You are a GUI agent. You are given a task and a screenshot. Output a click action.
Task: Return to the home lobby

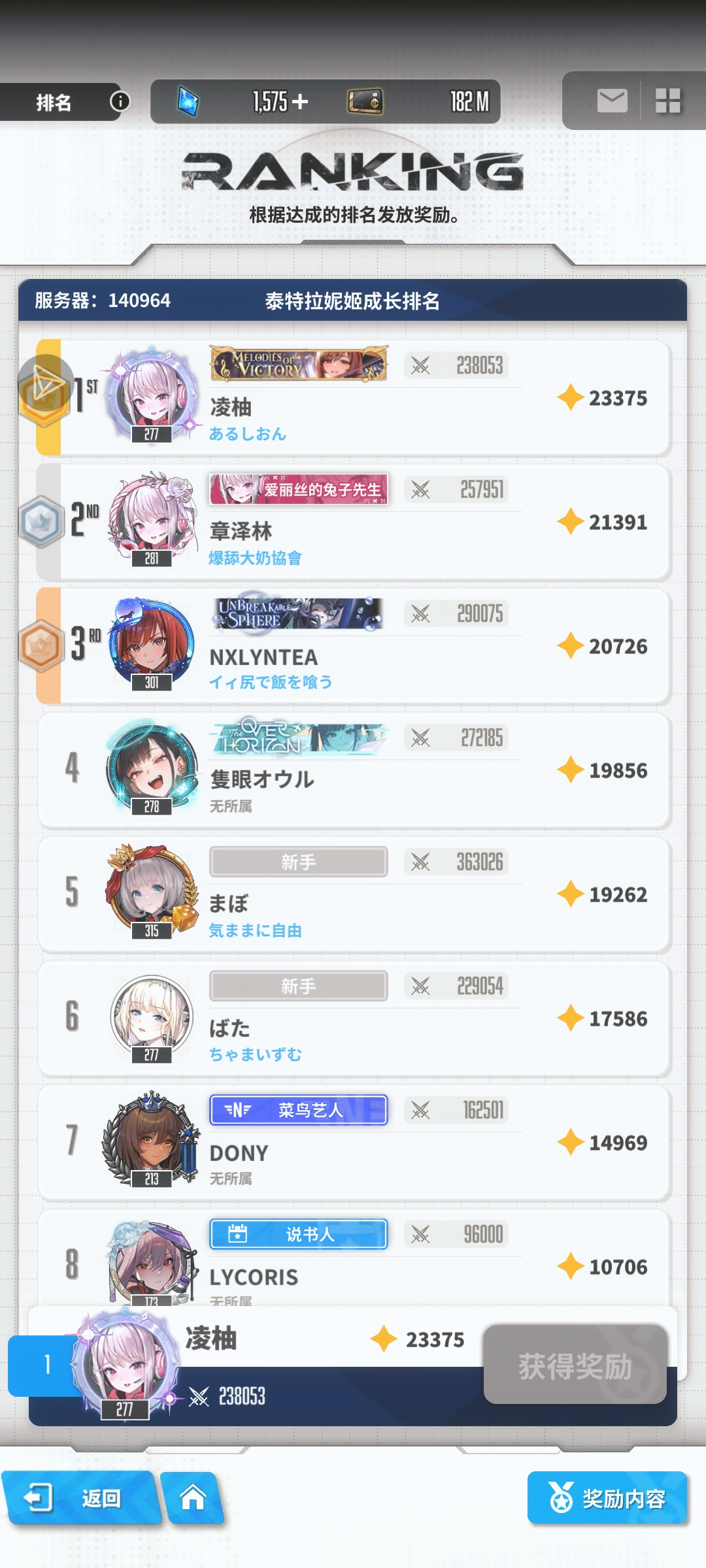click(x=193, y=1497)
